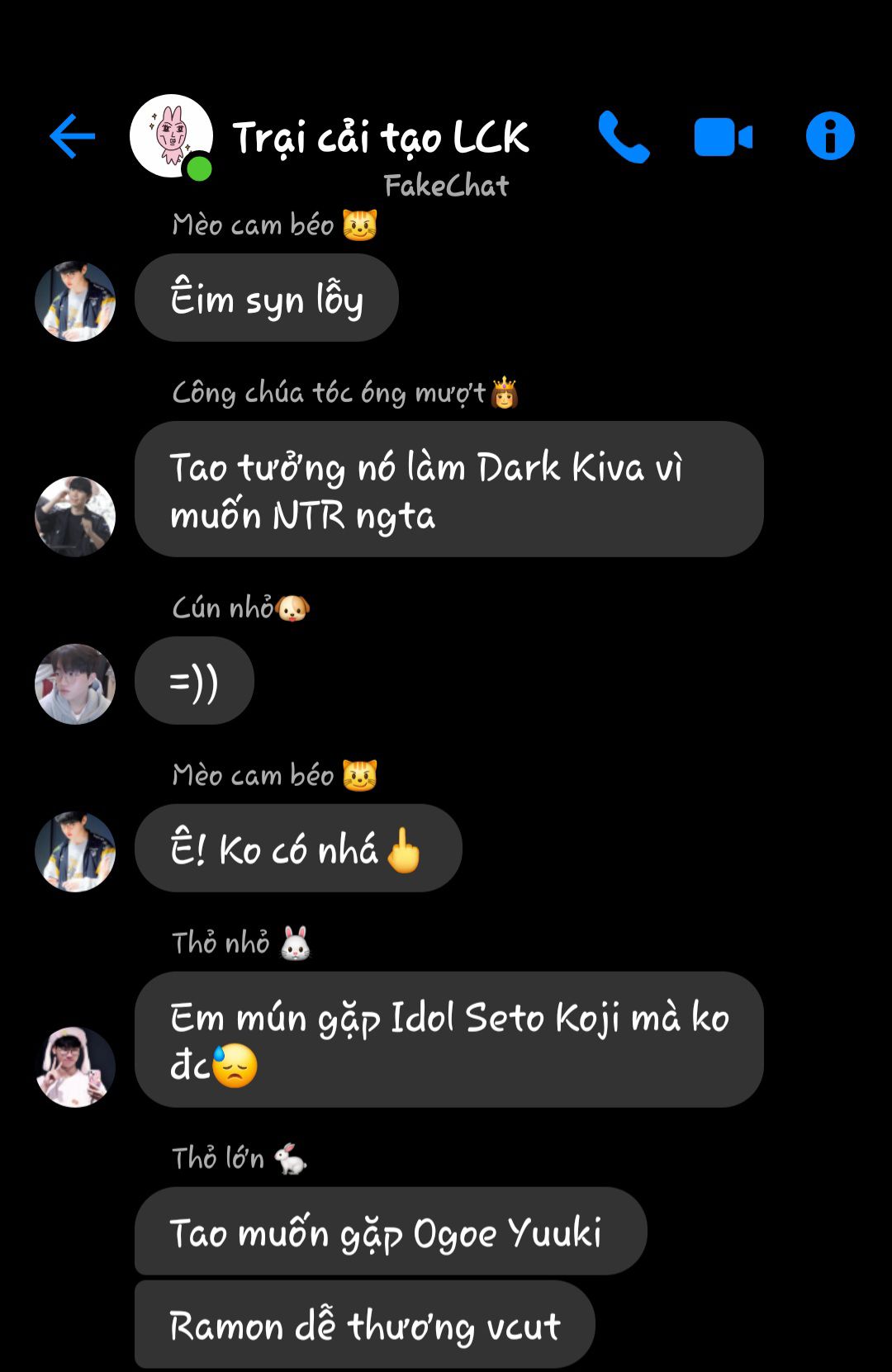
Task: View the avatar beside "Êim syn lỗy"
Action: 75,301
